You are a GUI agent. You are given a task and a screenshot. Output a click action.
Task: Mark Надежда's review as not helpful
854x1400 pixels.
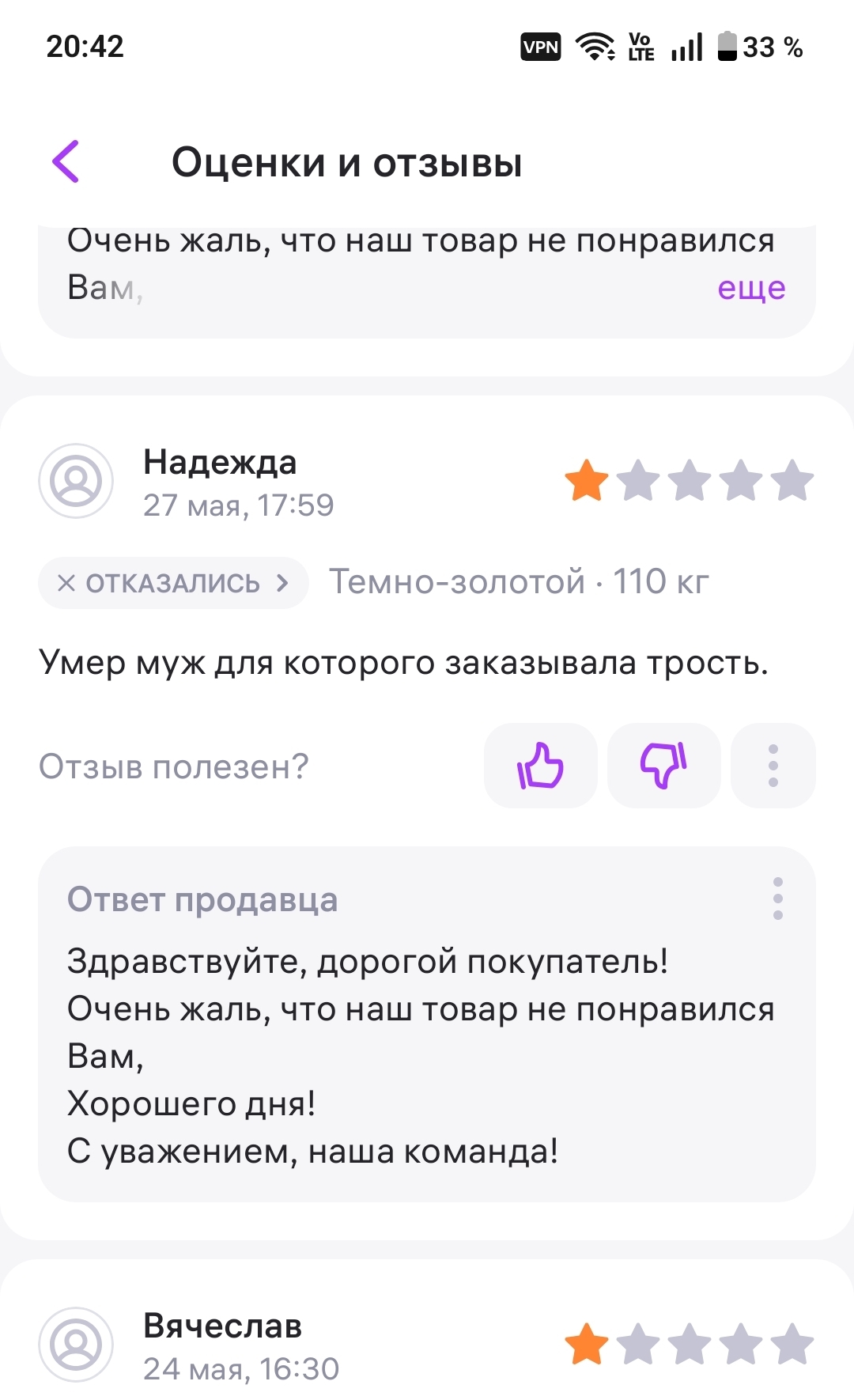(663, 766)
